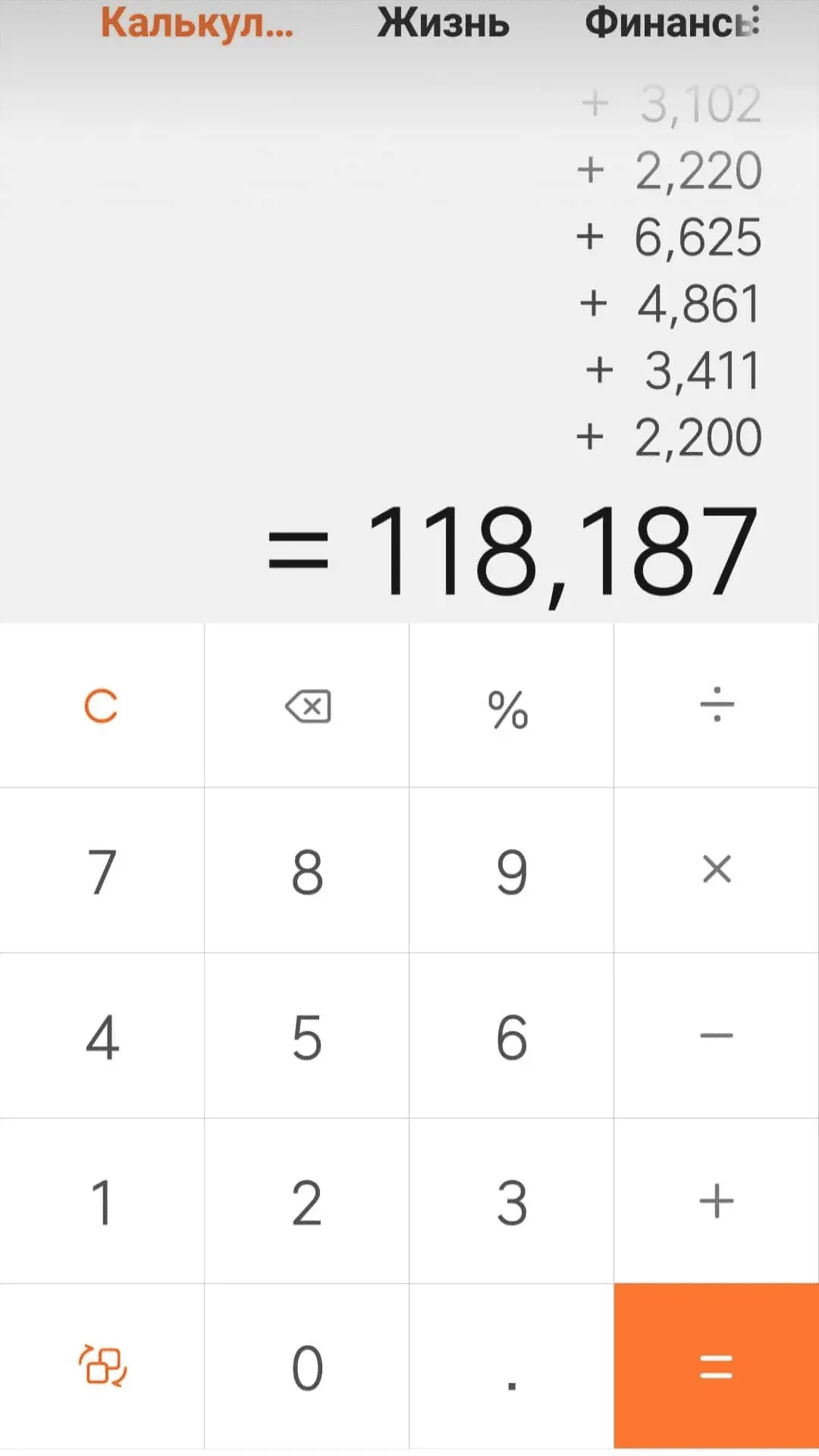The width and height of the screenshot is (819, 1456).
Task: Tap digit 1 on the keypad
Action: point(102,1203)
